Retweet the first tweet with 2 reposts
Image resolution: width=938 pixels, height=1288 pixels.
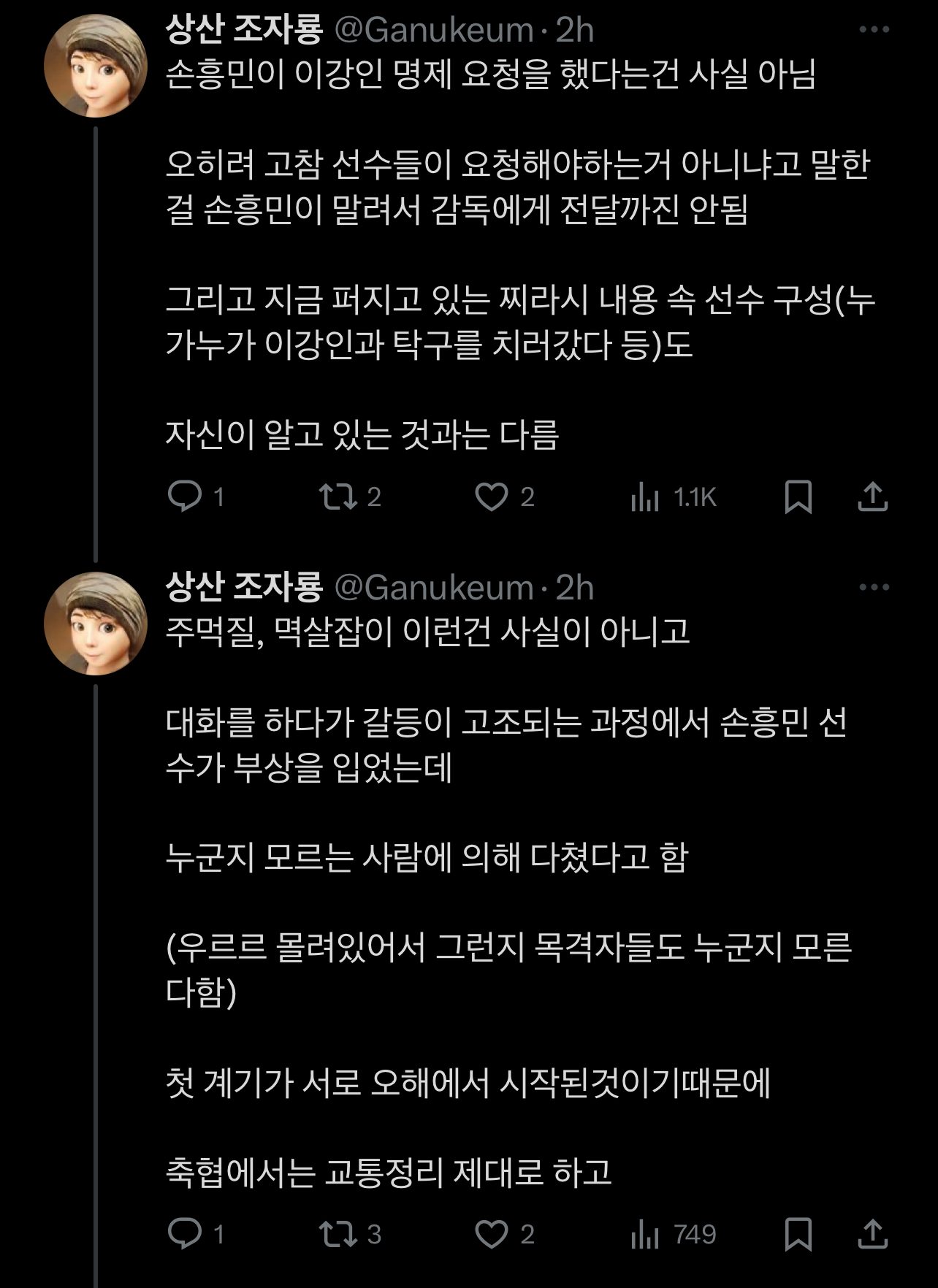pyautogui.click(x=339, y=497)
